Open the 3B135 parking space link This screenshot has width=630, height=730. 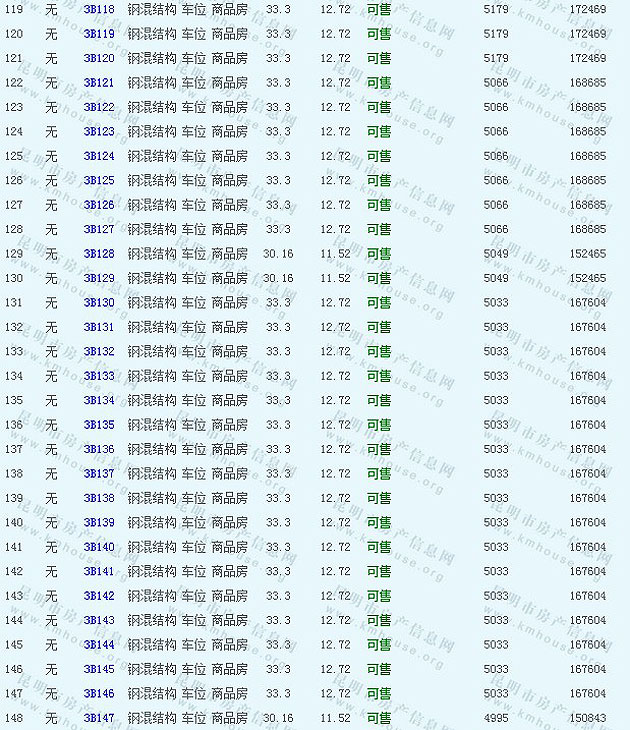tap(98, 425)
